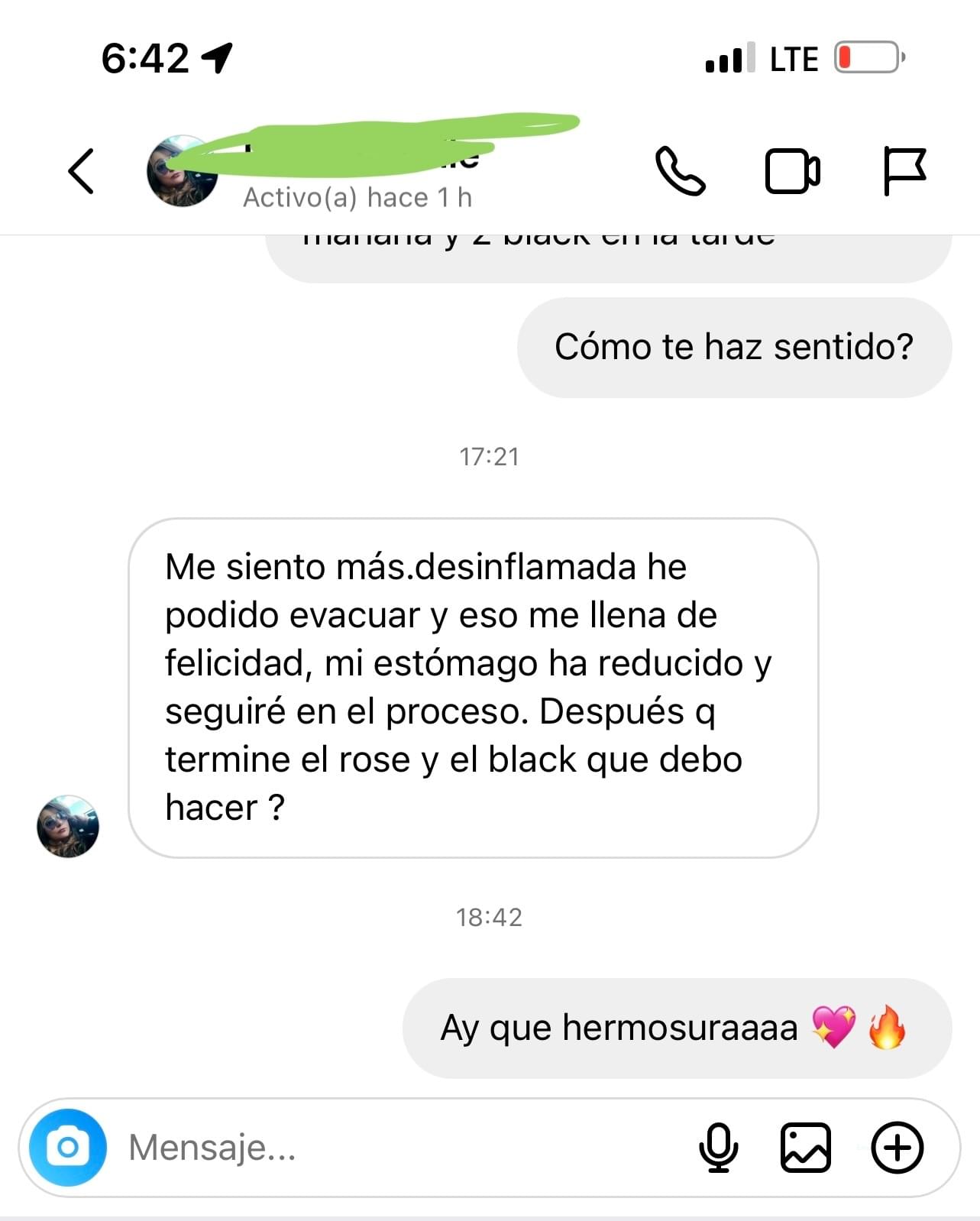Tap the sender's avatar beside the received message

point(68,826)
